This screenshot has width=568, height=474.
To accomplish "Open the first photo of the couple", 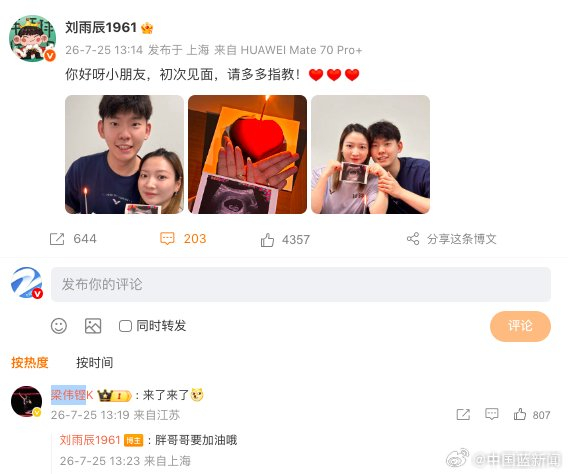I will point(124,154).
